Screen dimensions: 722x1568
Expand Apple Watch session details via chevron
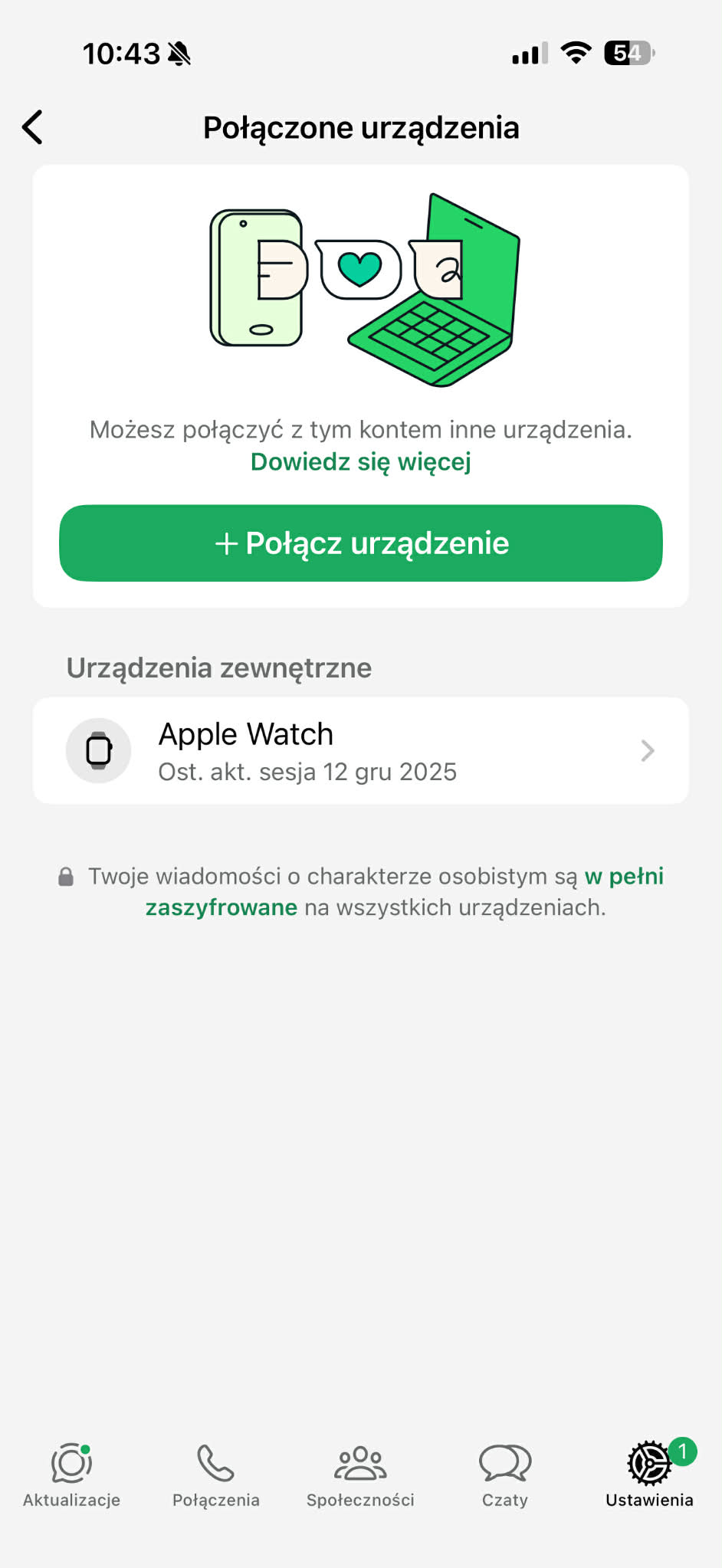(648, 750)
